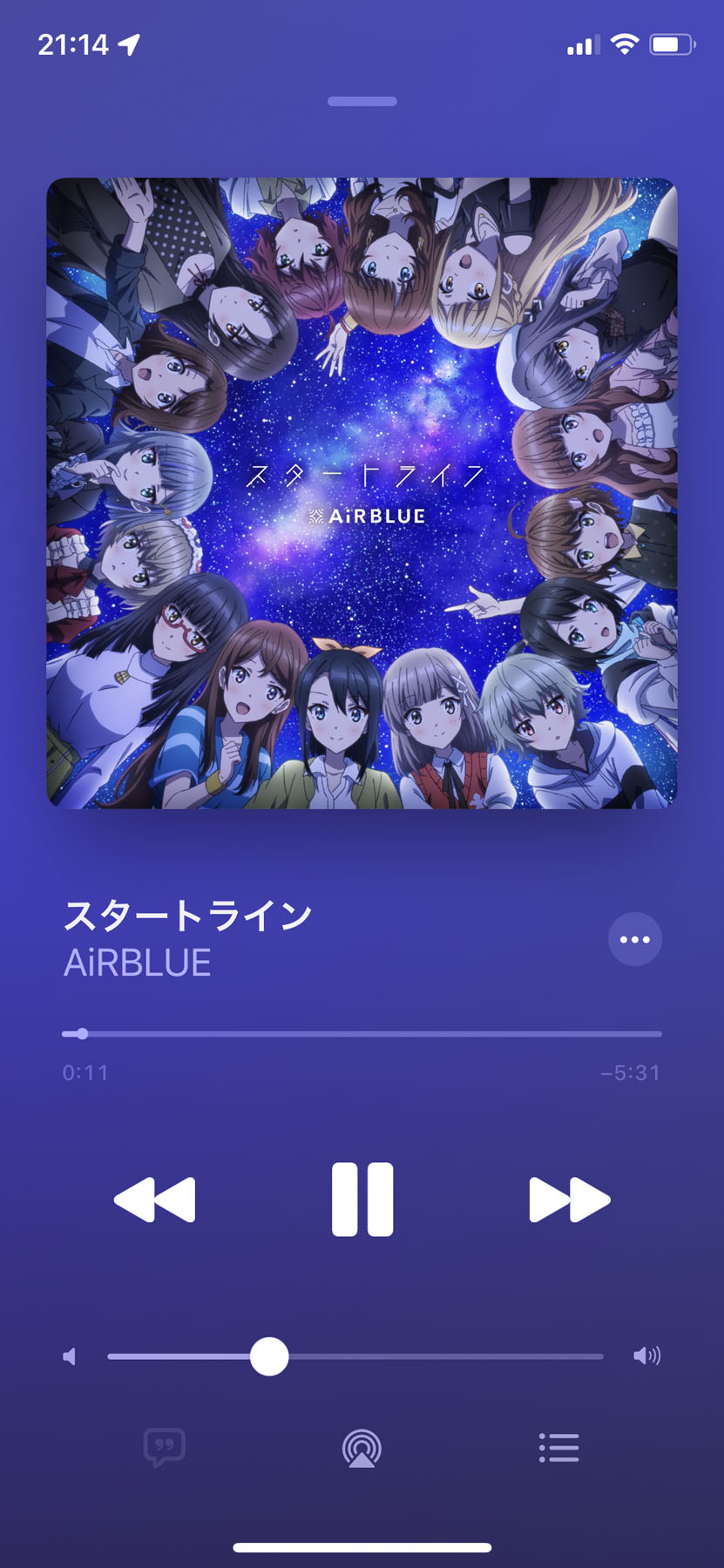
Task: Skip to the next track
Action: [570, 1200]
